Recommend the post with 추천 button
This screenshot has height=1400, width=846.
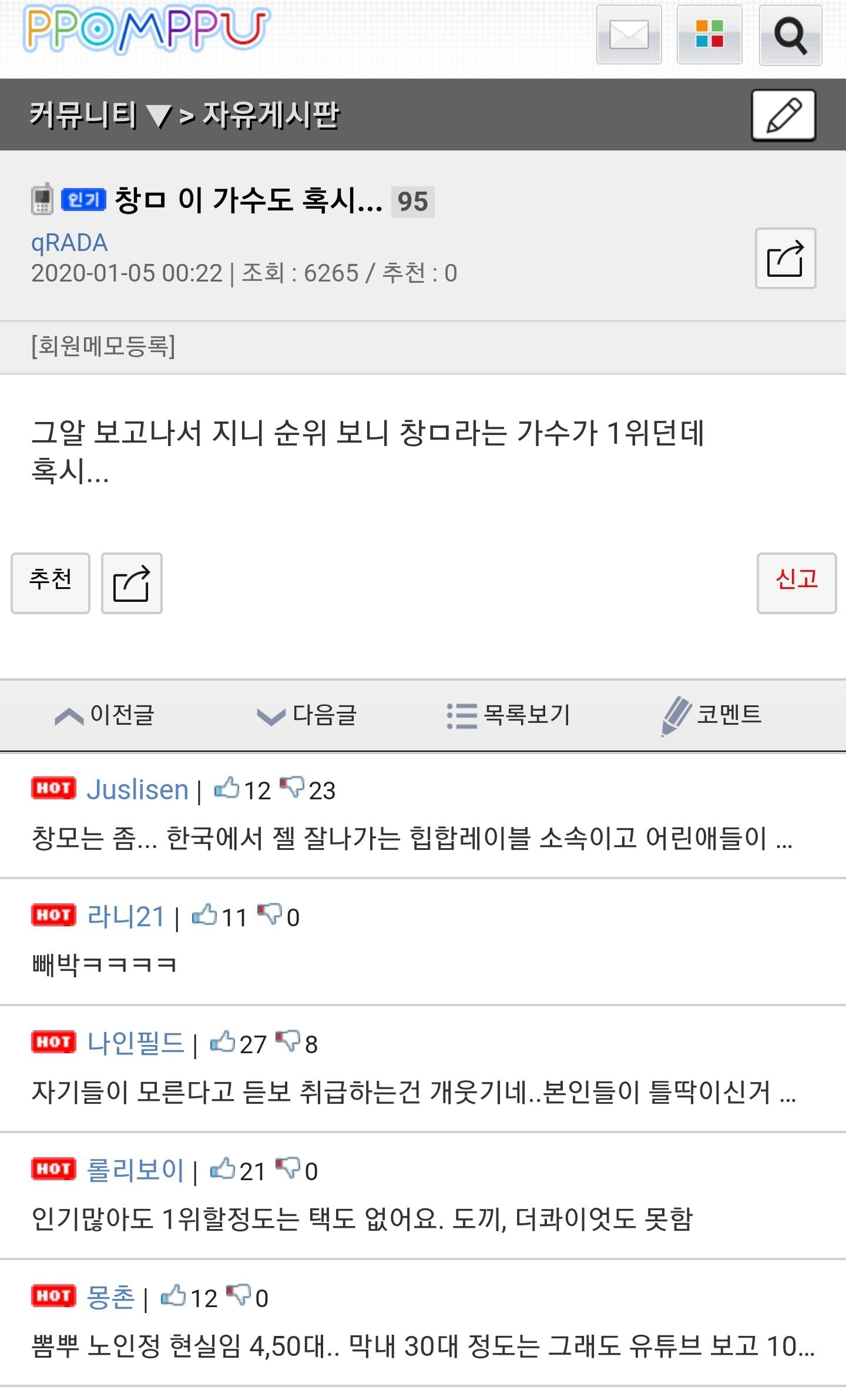tap(51, 582)
